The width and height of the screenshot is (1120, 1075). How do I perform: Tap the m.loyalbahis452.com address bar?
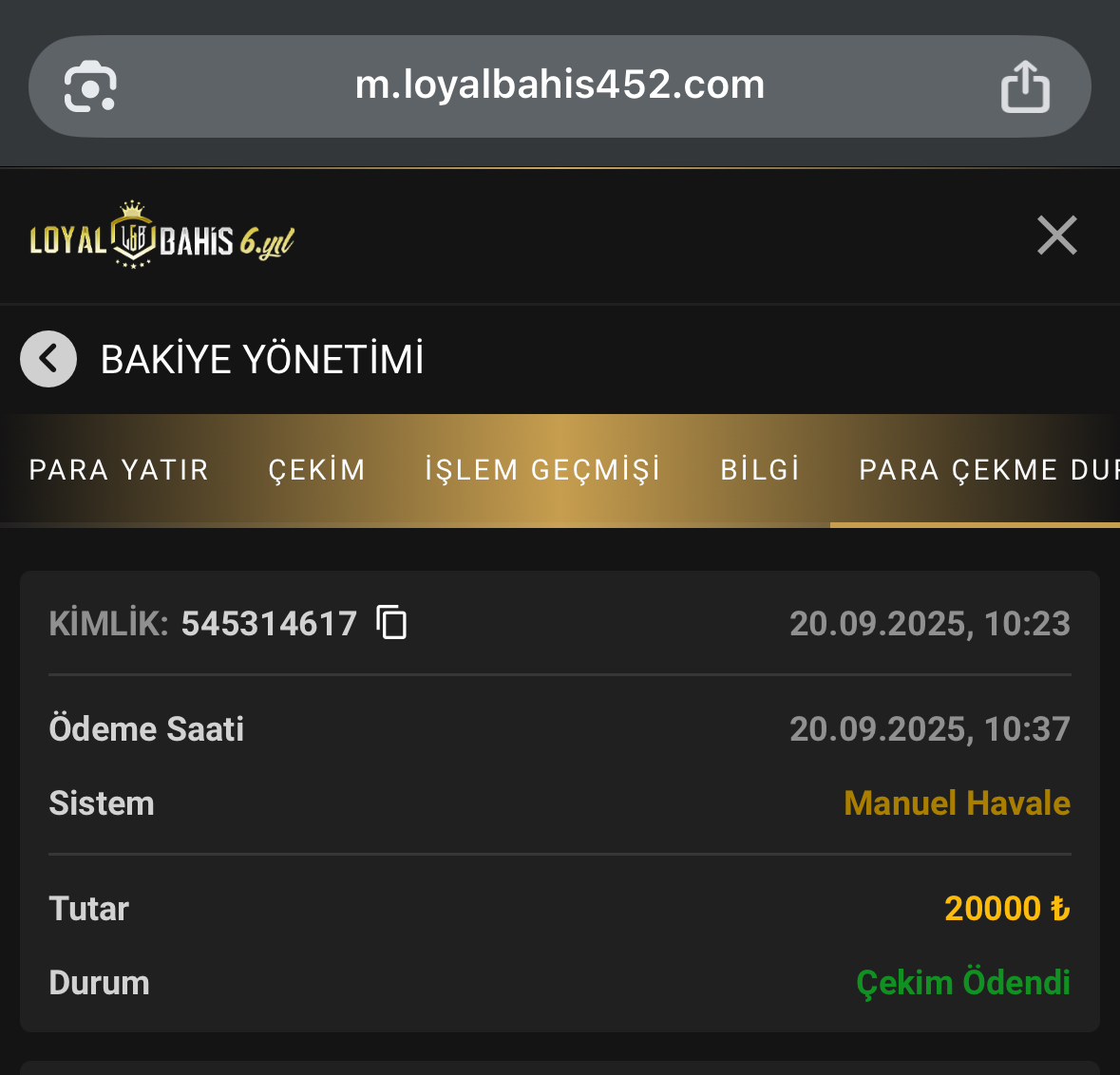click(x=560, y=85)
